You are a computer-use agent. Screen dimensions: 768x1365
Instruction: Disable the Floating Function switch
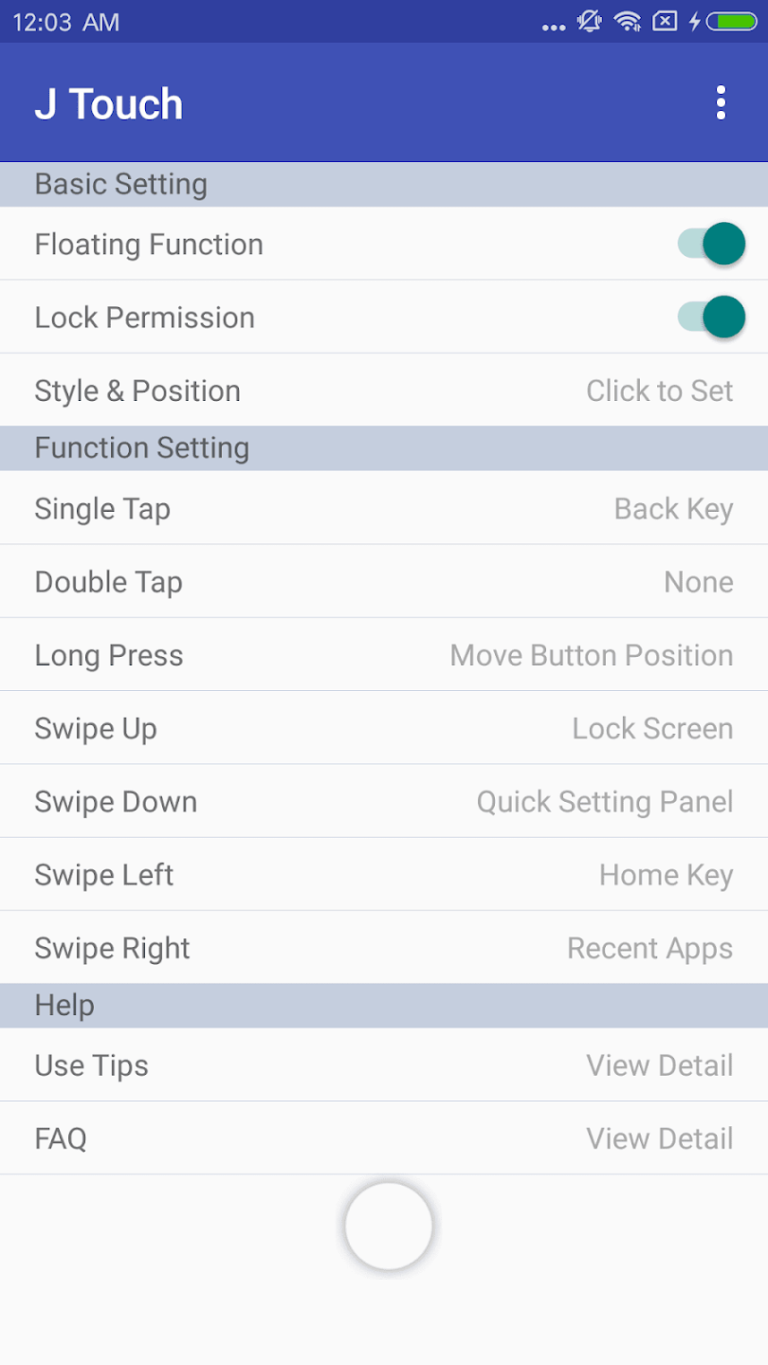click(712, 244)
